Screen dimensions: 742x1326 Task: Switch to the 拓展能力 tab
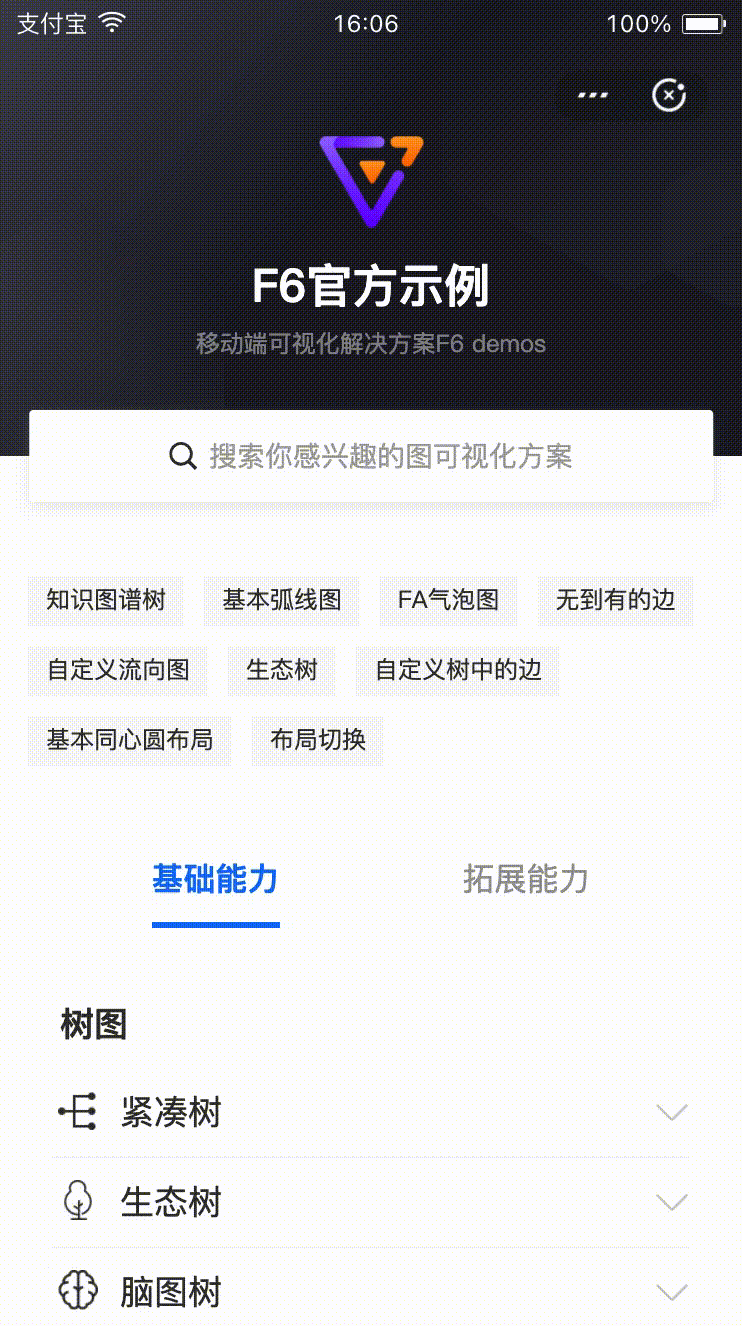click(x=526, y=880)
